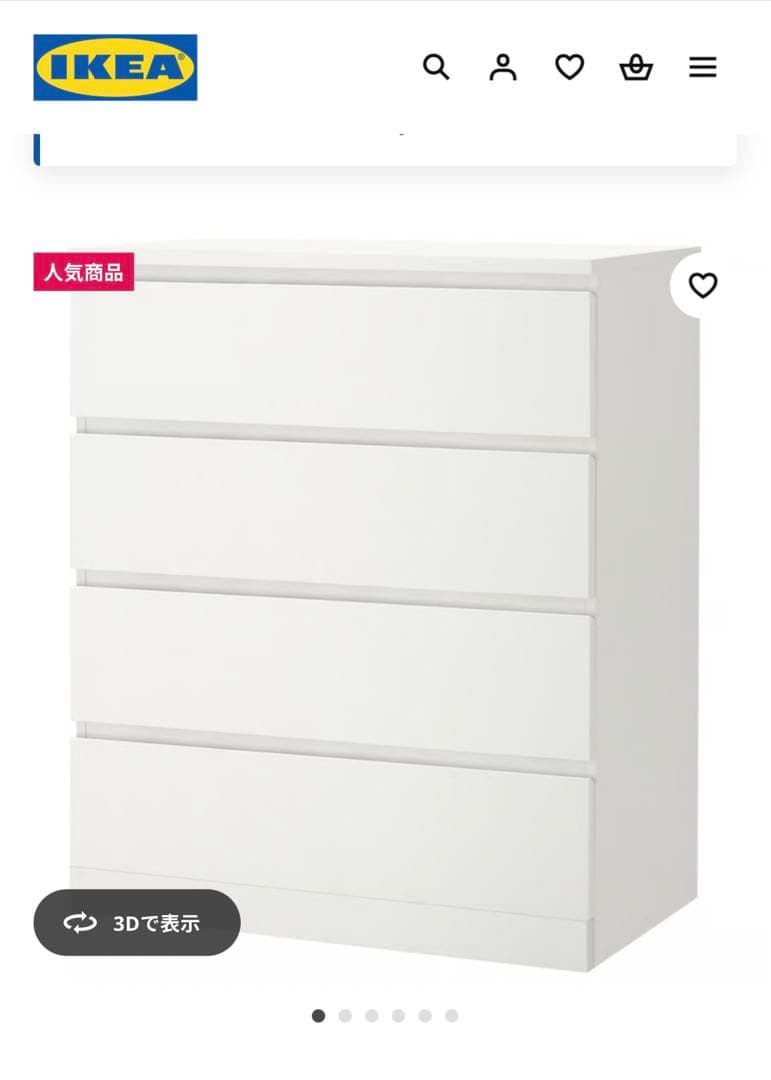Image resolution: width=771 pixels, height=1080 pixels.
Task: Open the account profile icon
Action: pyautogui.click(x=503, y=67)
